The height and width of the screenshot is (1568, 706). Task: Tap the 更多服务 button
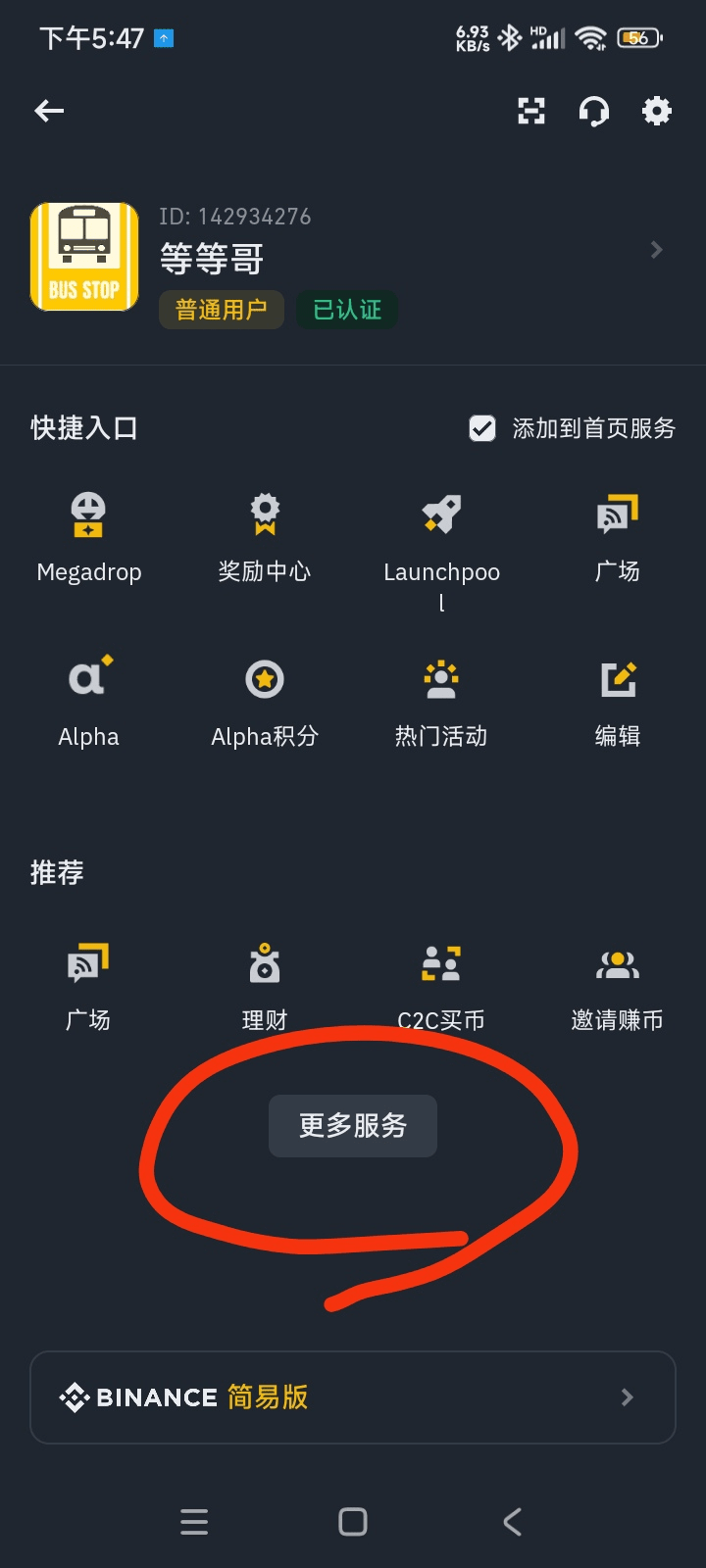pyautogui.click(x=353, y=1126)
